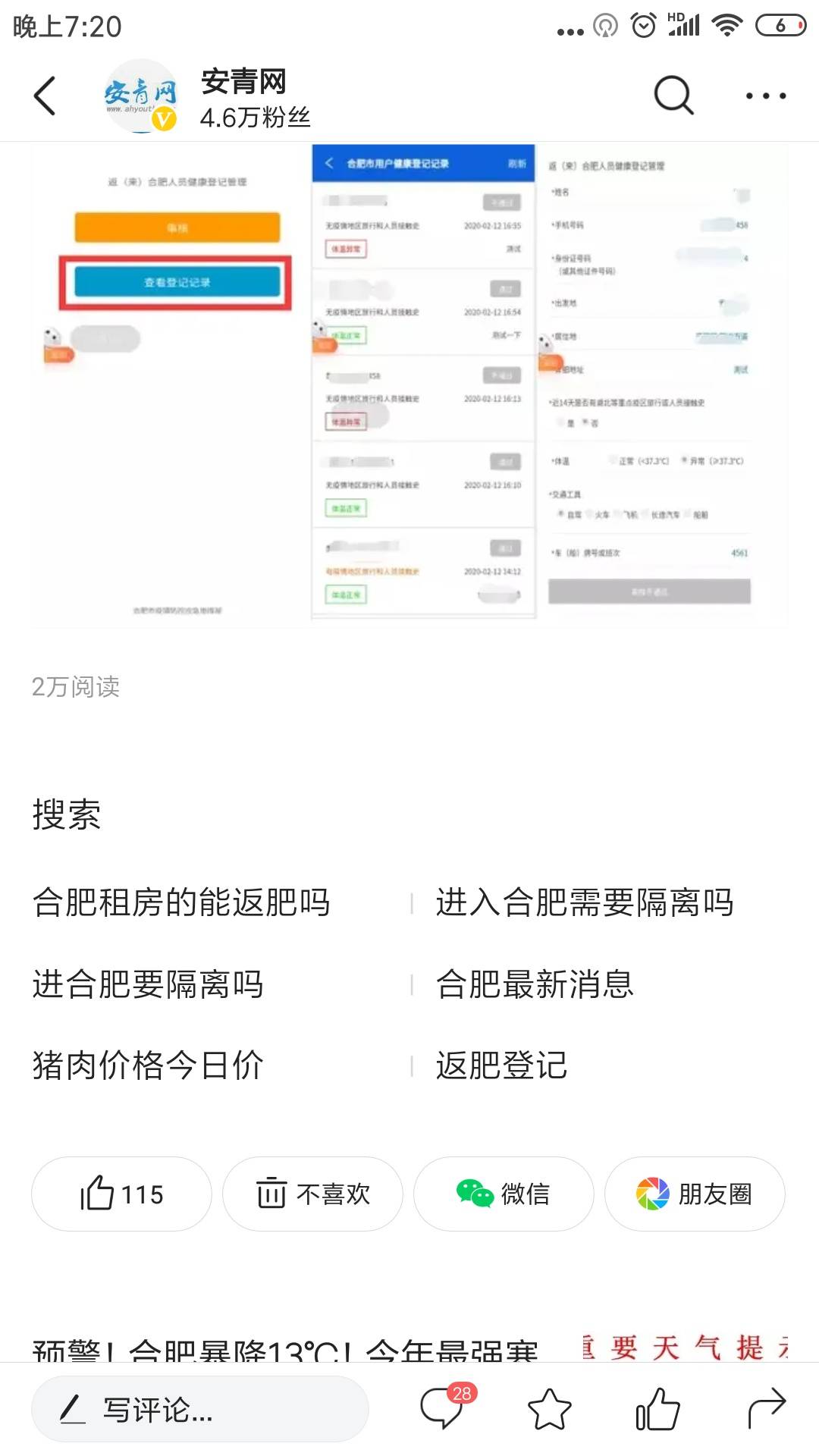Tap the bottom bar thumbs-up icon

(x=657, y=1409)
